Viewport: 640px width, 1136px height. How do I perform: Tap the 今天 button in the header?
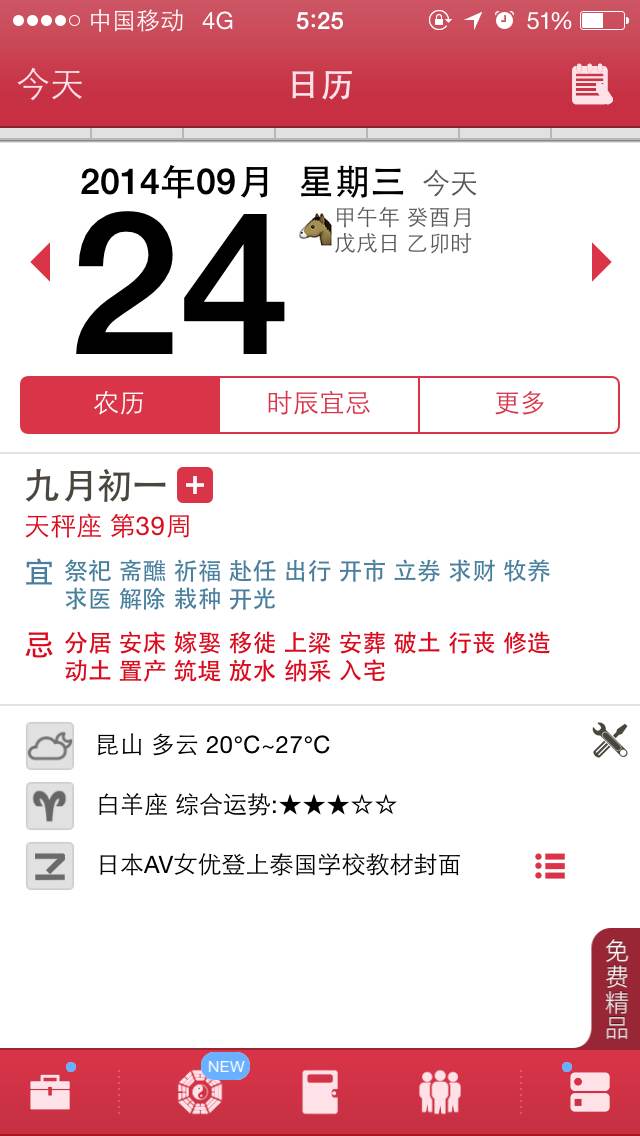pyautogui.click(x=50, y=85)
